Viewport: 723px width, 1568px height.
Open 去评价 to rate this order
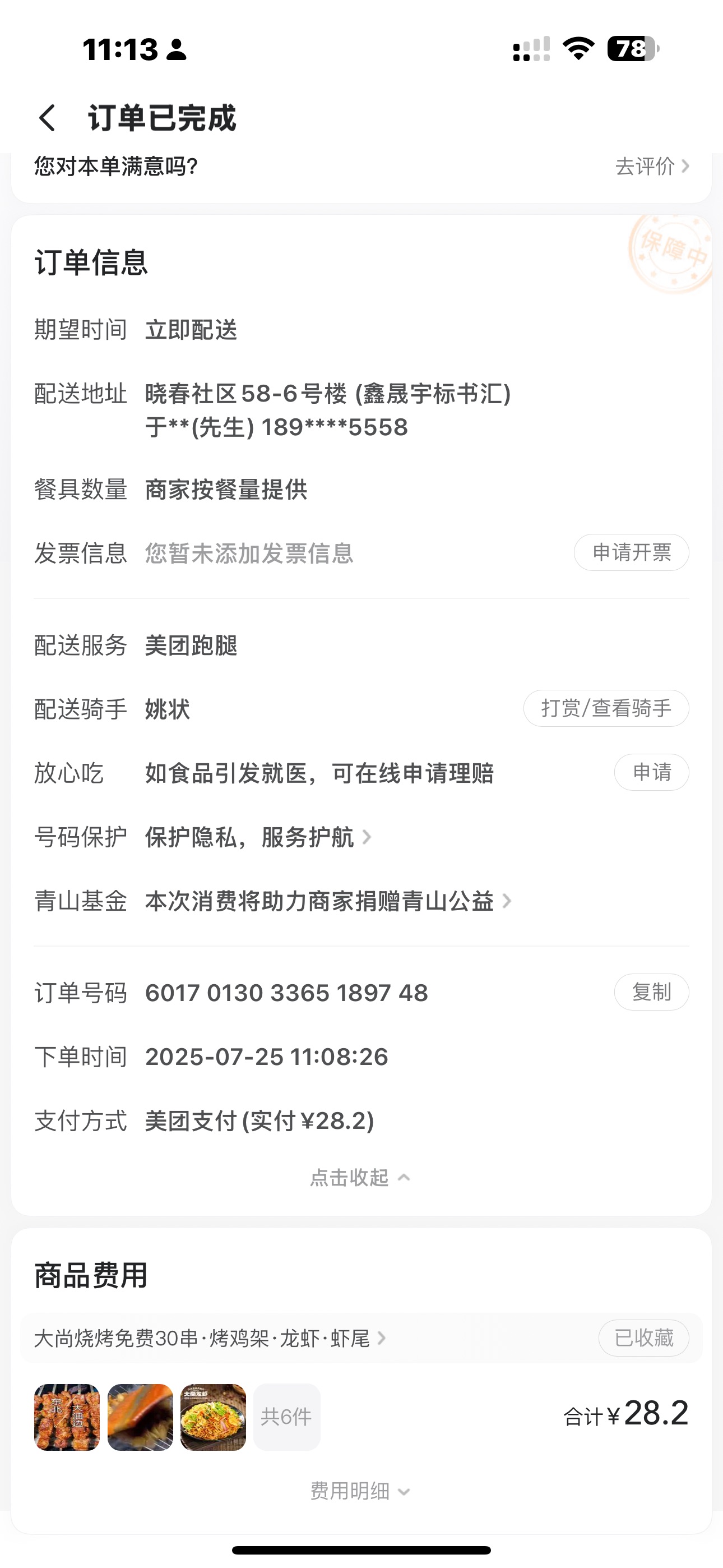point(651,166)
